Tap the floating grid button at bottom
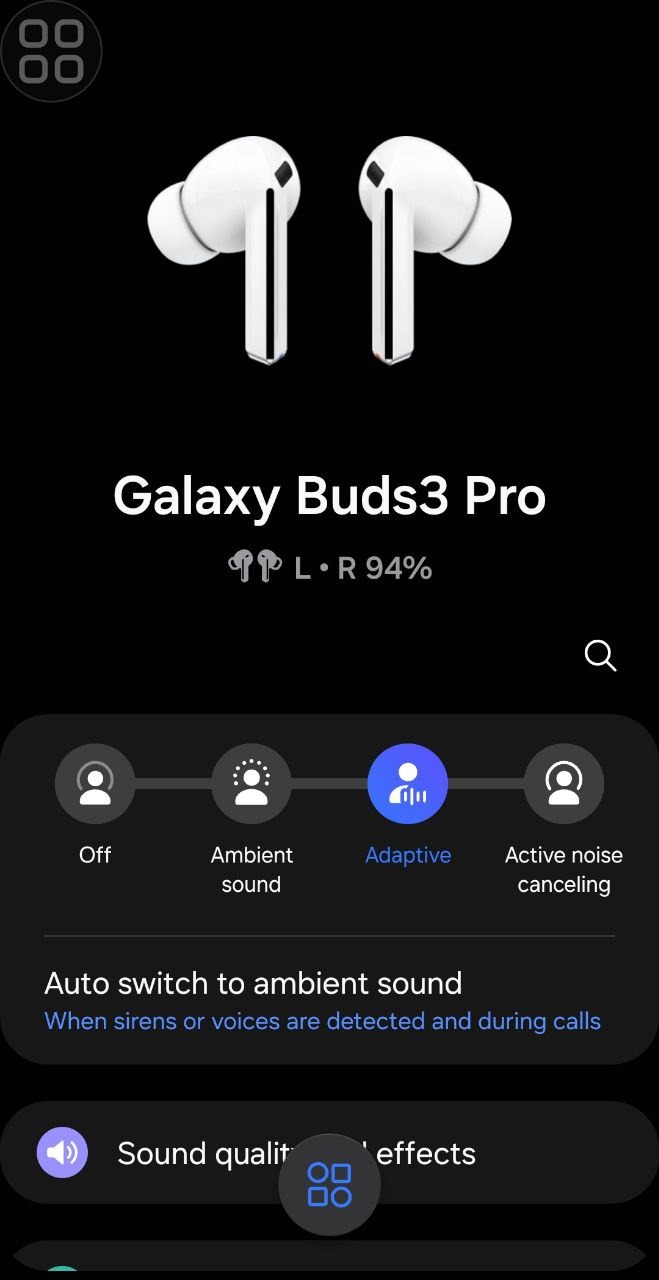The width and height of the screenshot is (659, 1280). [x=329, y=1185]
